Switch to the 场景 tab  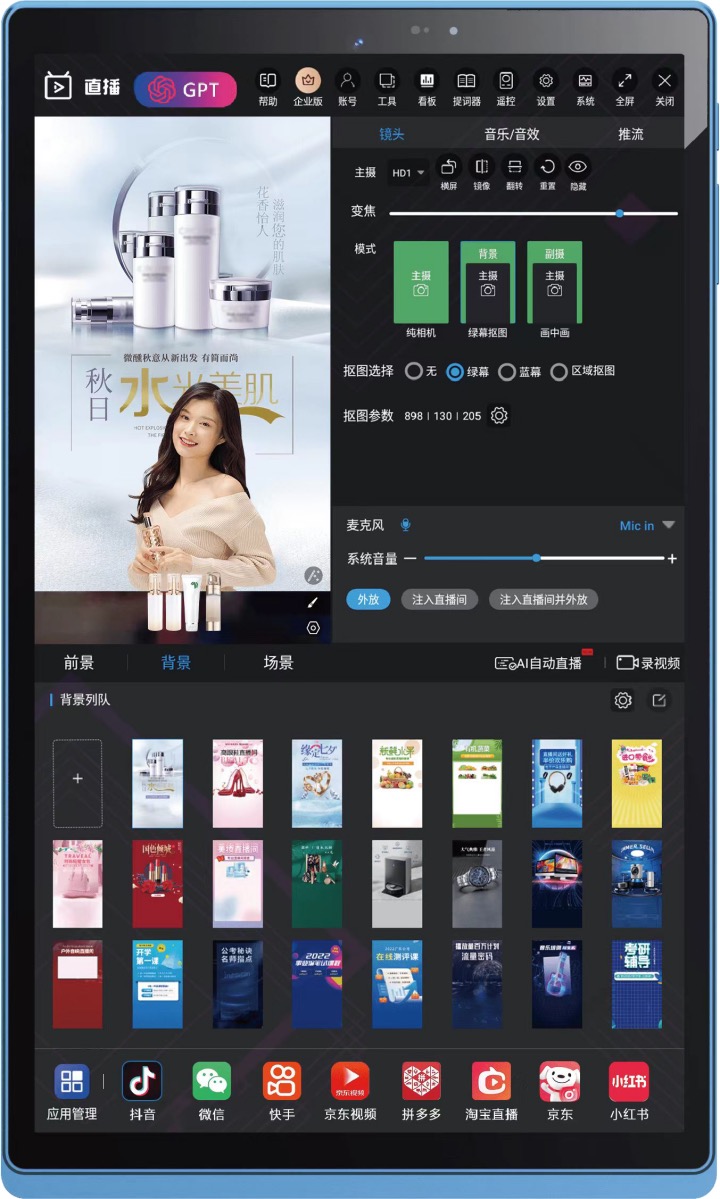tap(278, 662)
